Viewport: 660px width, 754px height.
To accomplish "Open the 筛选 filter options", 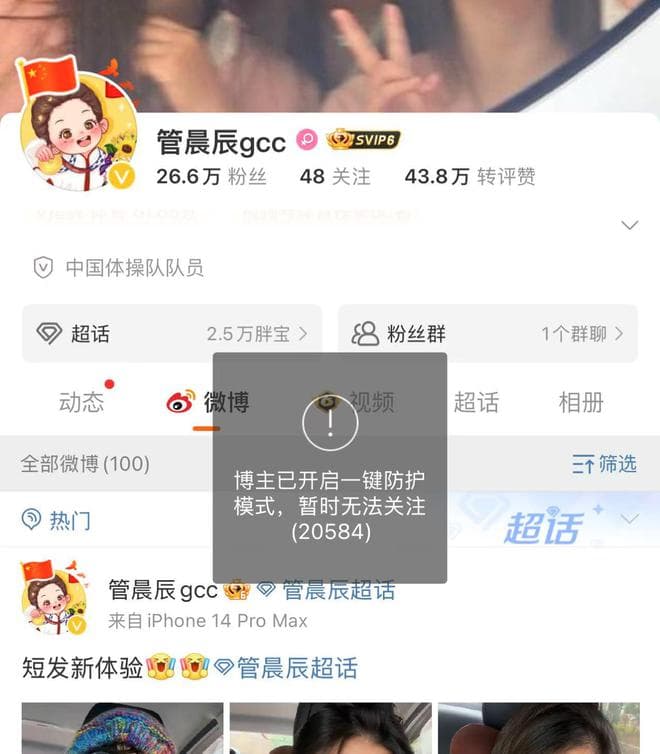I will [x=604, y=463].
